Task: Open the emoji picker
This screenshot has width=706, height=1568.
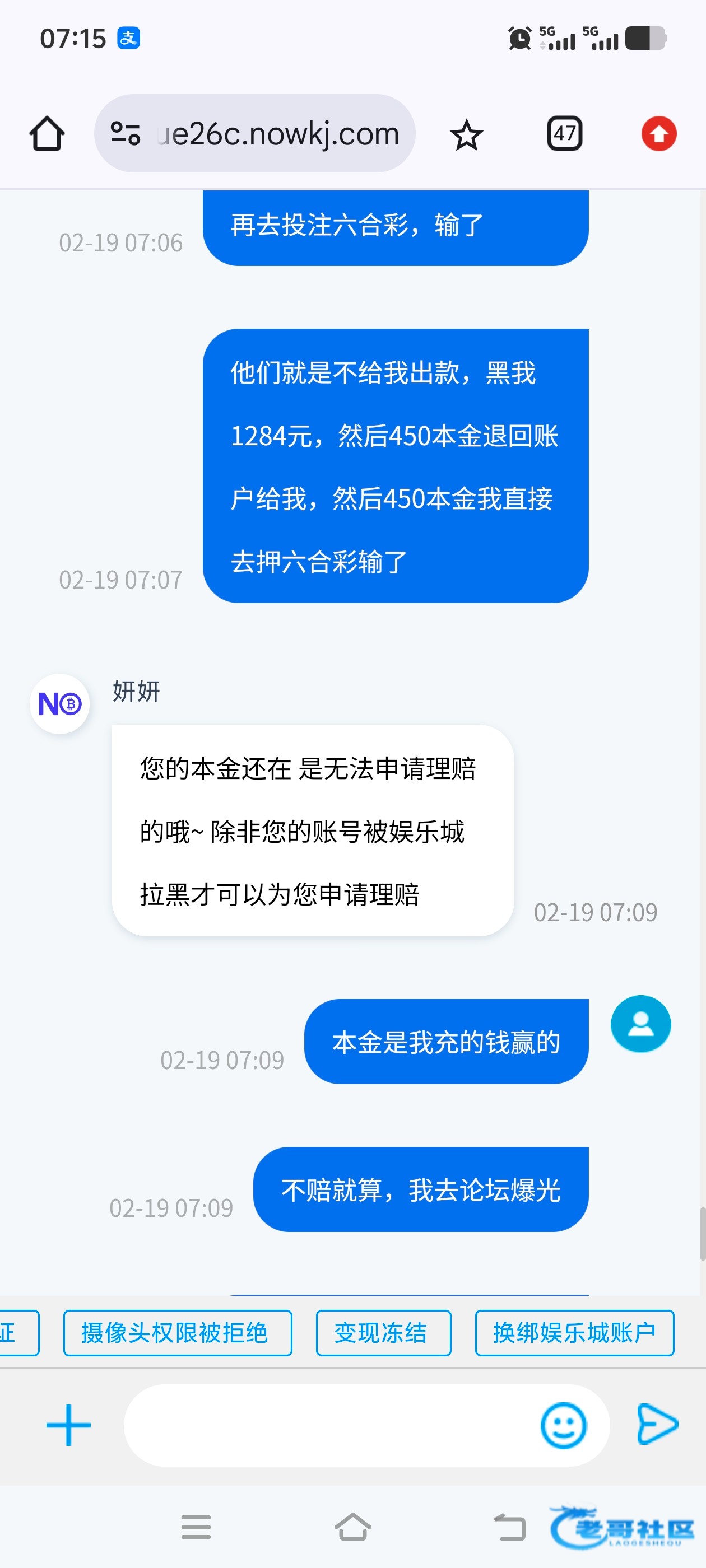Action: [563, 1425]
